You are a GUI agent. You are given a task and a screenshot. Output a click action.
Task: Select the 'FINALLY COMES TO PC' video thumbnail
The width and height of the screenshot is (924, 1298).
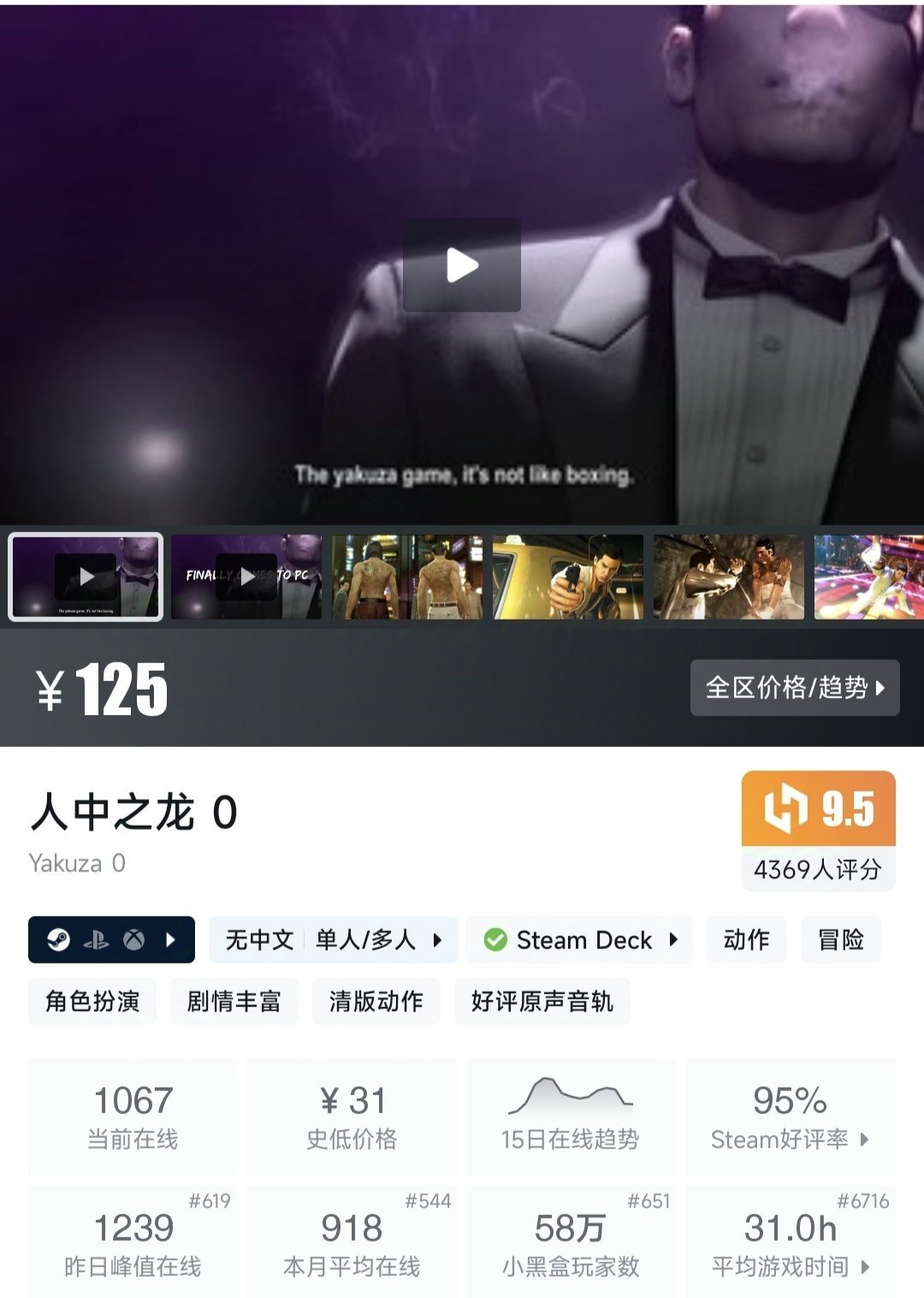click(246, 577)
